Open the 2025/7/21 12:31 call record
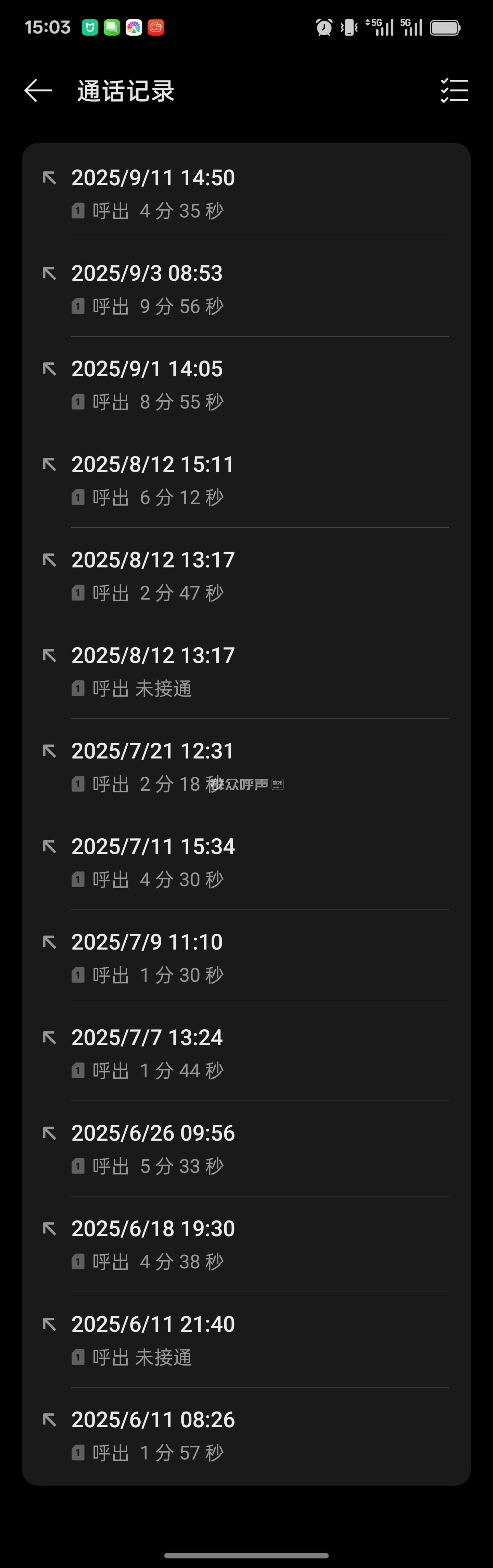493x1568 pixels. coord(246,767)
